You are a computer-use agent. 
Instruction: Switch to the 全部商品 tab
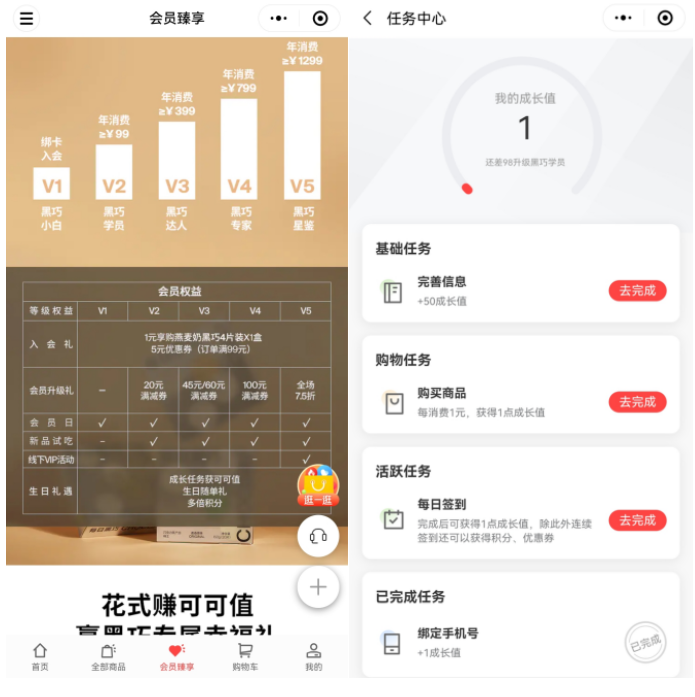[x=108, y=656]
